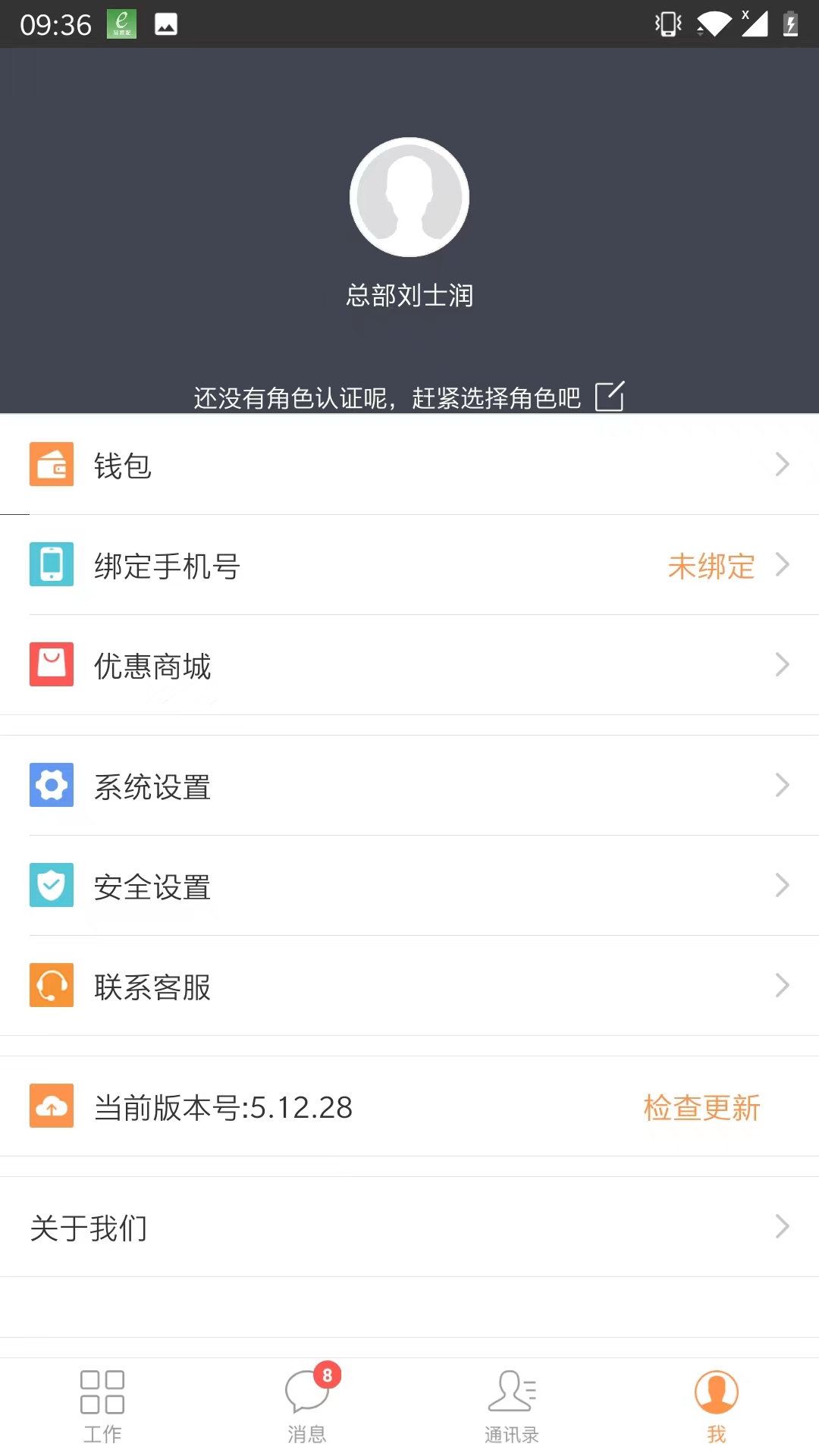Tap the profile avatar image
The image size is (819, 1456).
coord(409,196)
